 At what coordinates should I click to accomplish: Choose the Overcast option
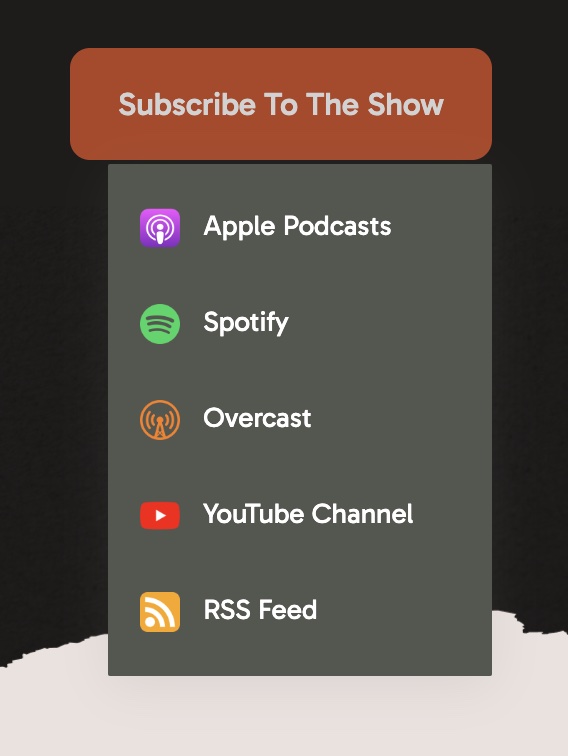pyautogui.click(x=299, y=419)
